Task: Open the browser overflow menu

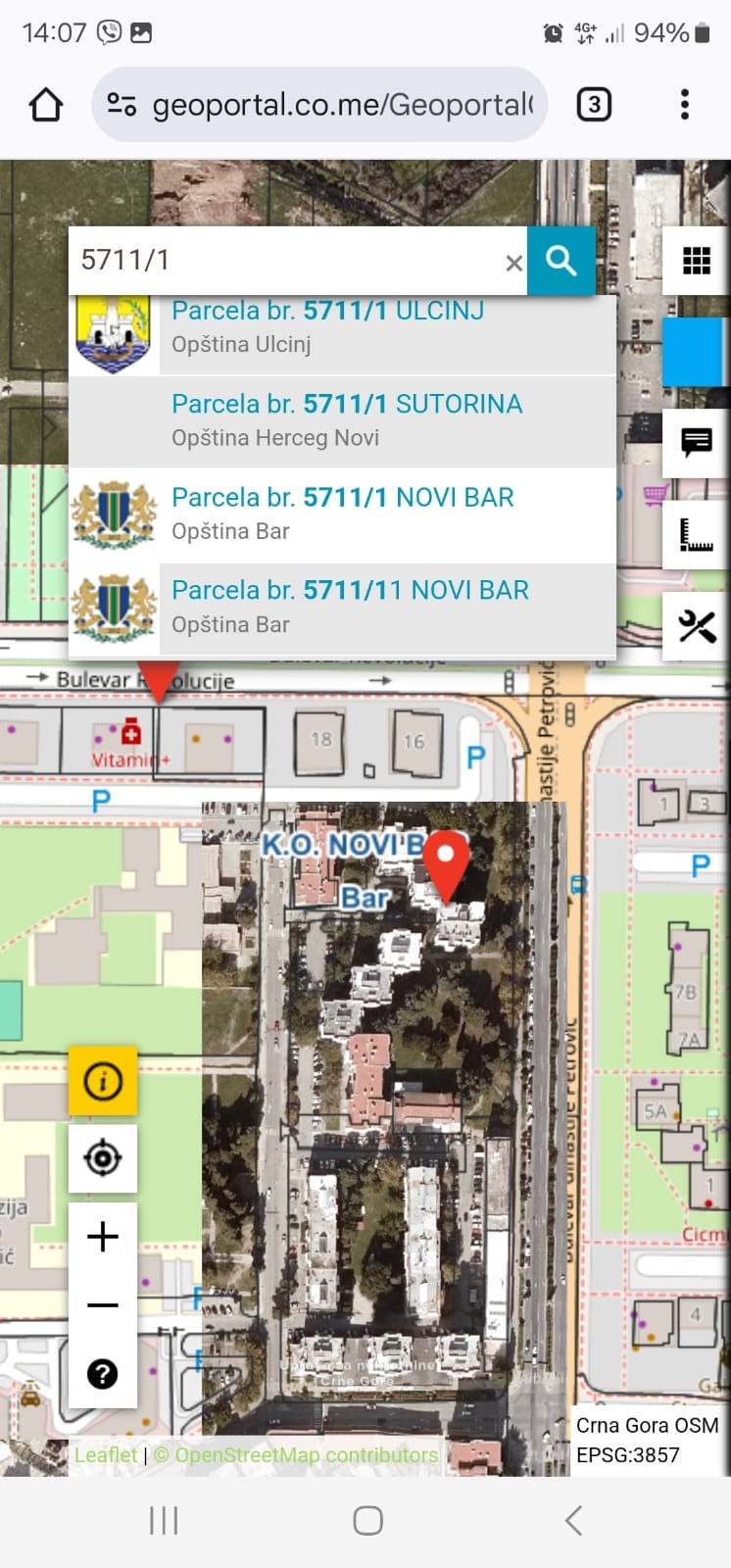Action: [x=685, y=104]
